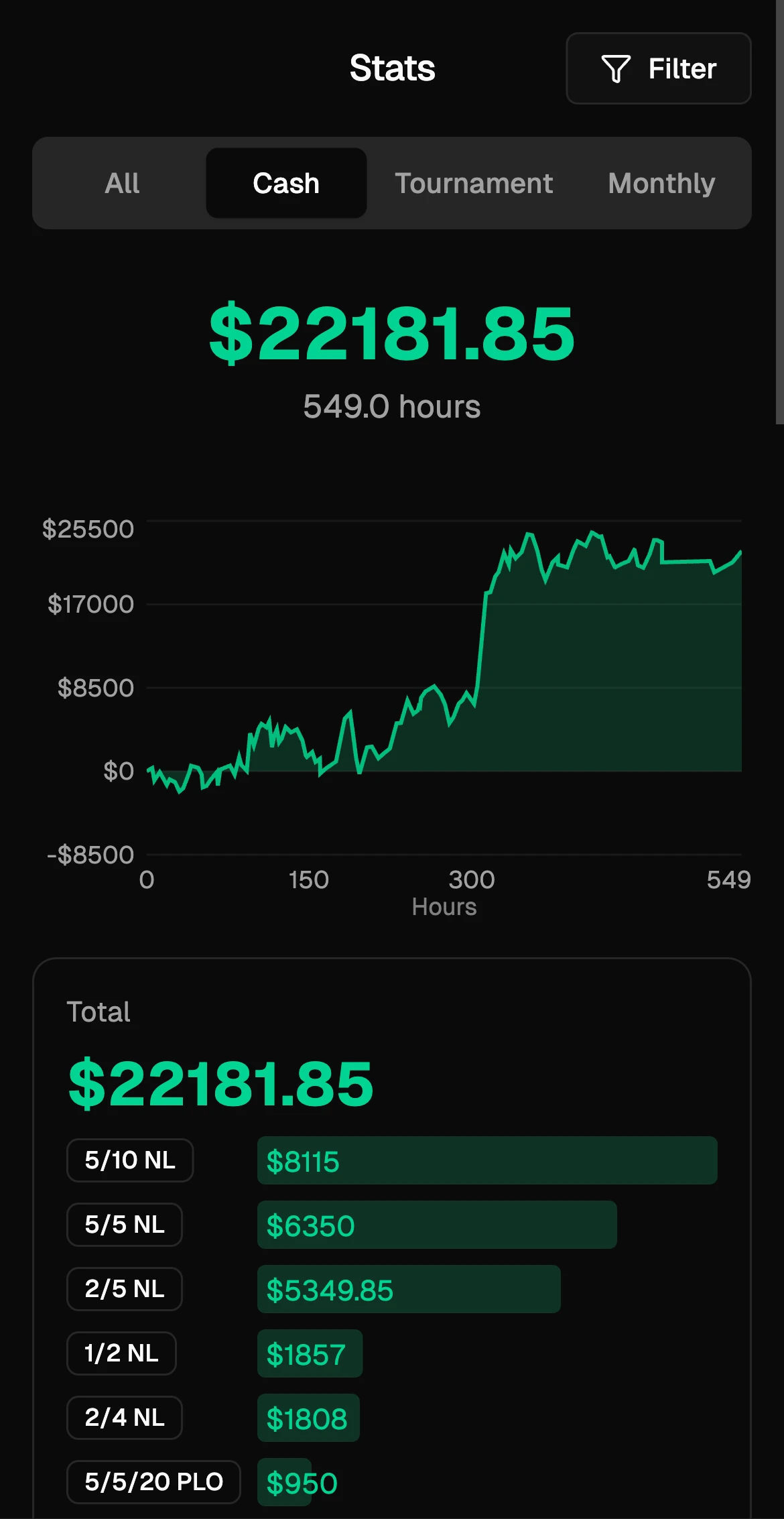Switch to the All tab

click(122, 183)
